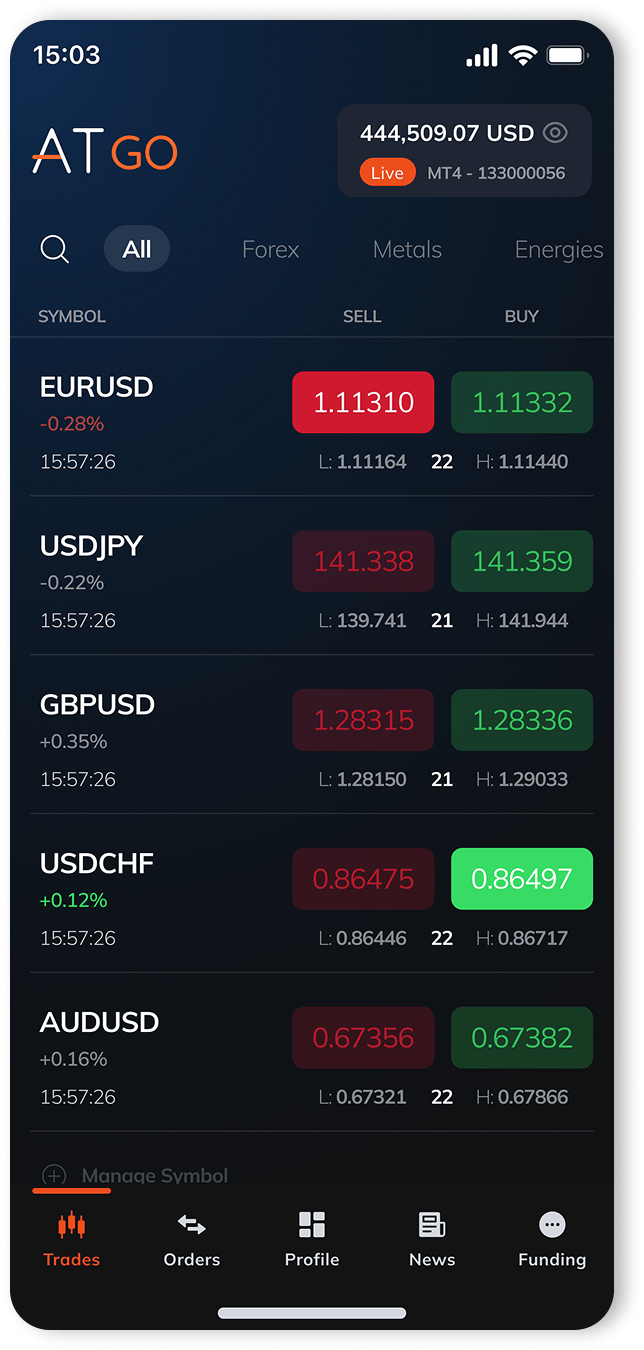Sell EURUSD at 1.11310

pos(363,403)
